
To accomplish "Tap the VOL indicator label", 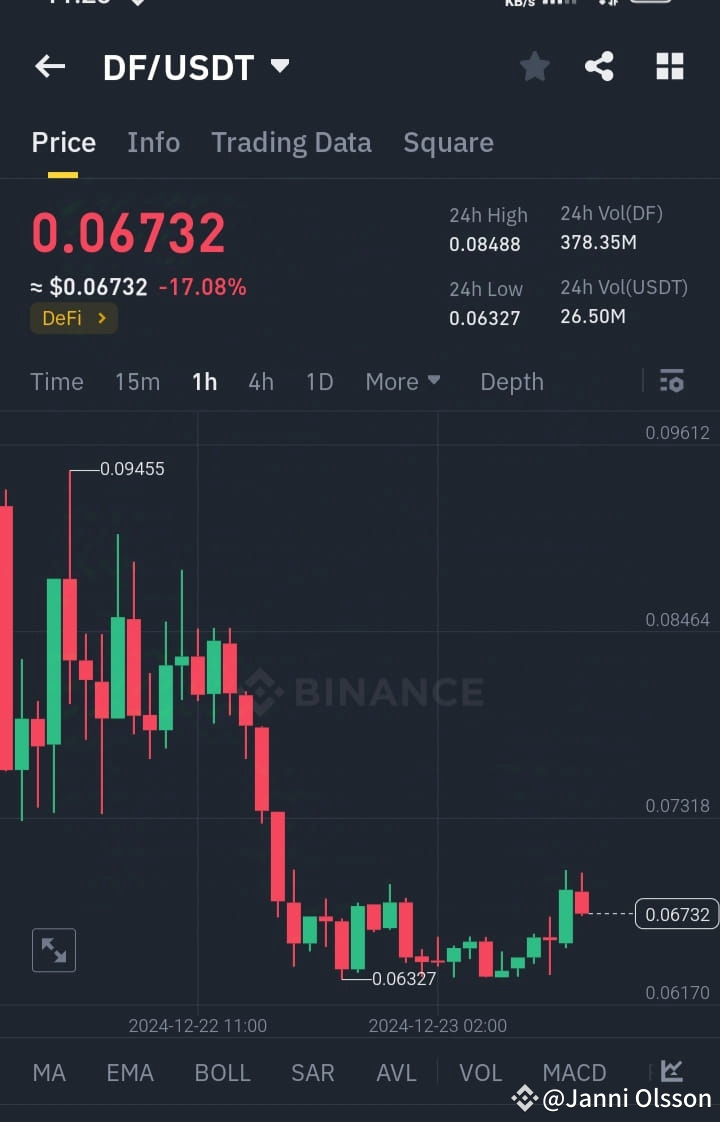I will 480,1072.
